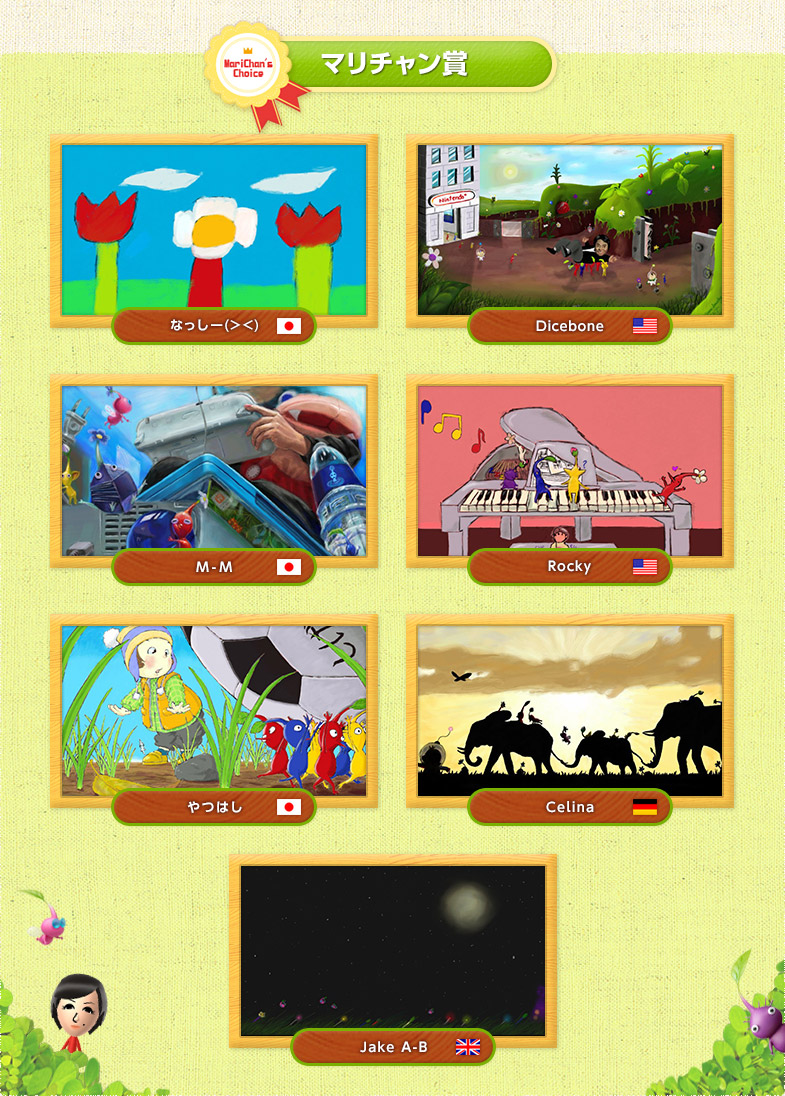785x1096 pixels.
Task: Enlarge Rocky's piano artwork
Action: (569, 468)
